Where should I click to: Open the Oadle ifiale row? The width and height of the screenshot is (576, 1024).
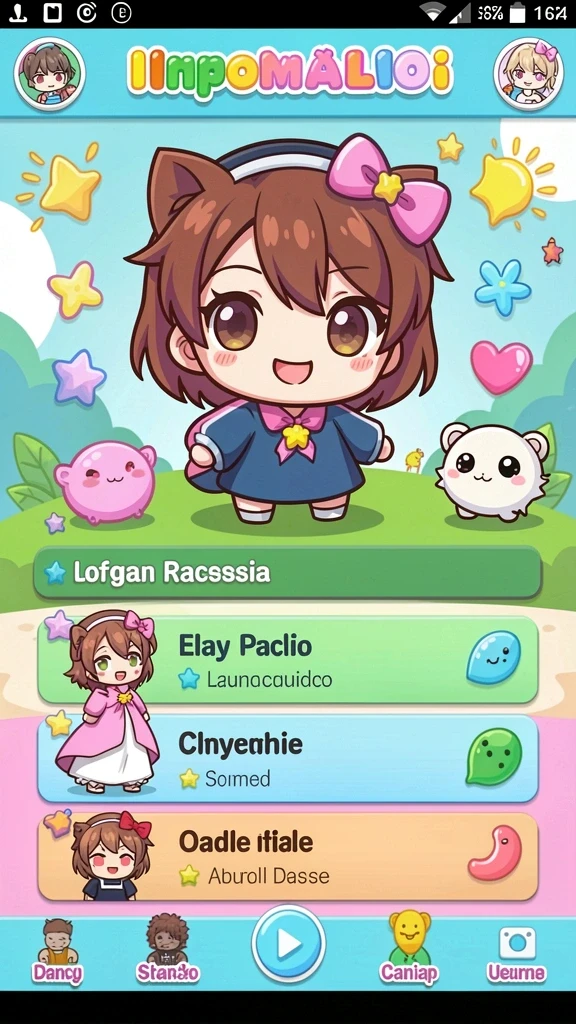click(288, 856)
